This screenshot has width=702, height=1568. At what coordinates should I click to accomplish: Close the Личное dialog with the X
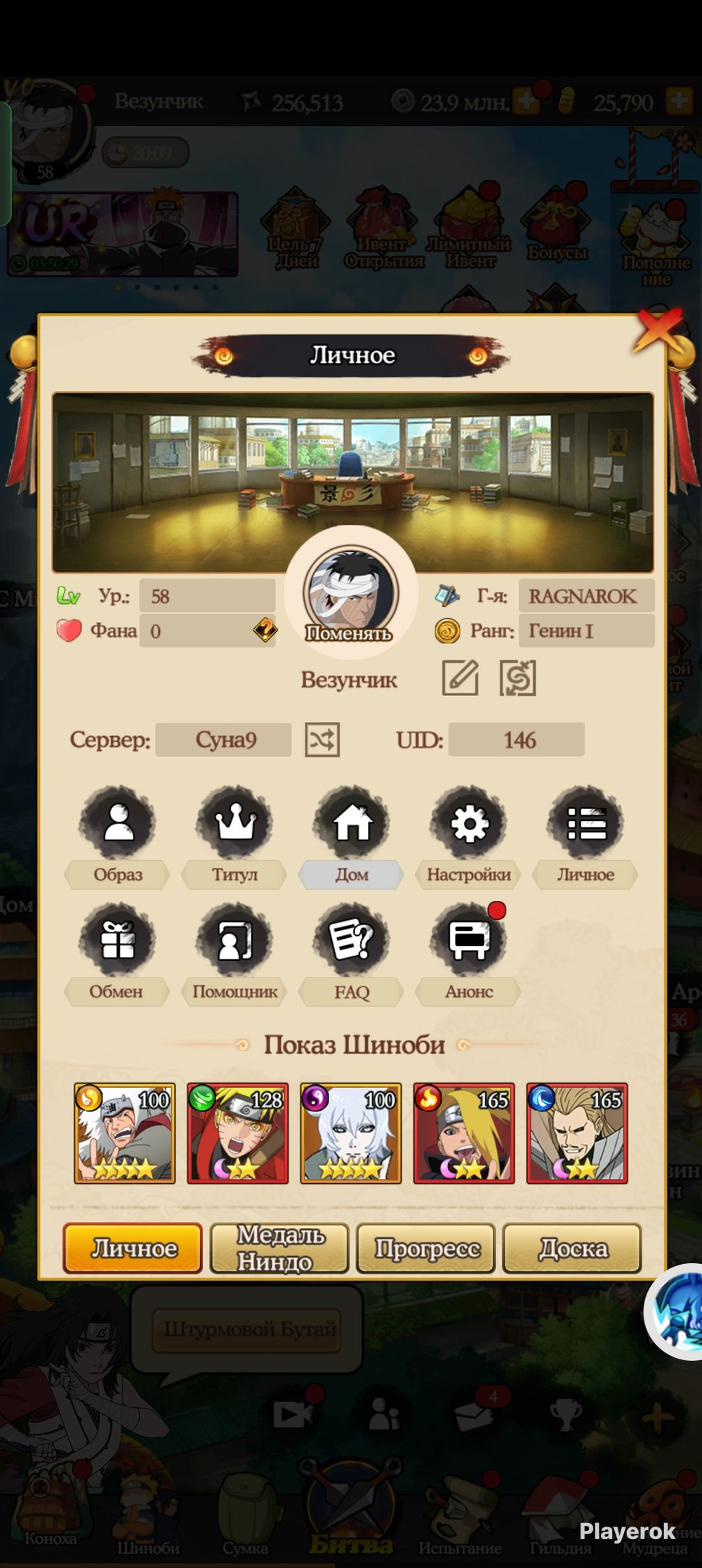[659, 329]
